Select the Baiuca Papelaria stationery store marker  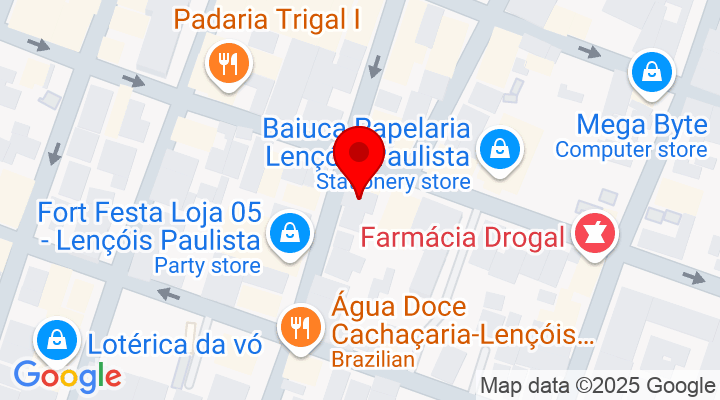coord(497,151)
